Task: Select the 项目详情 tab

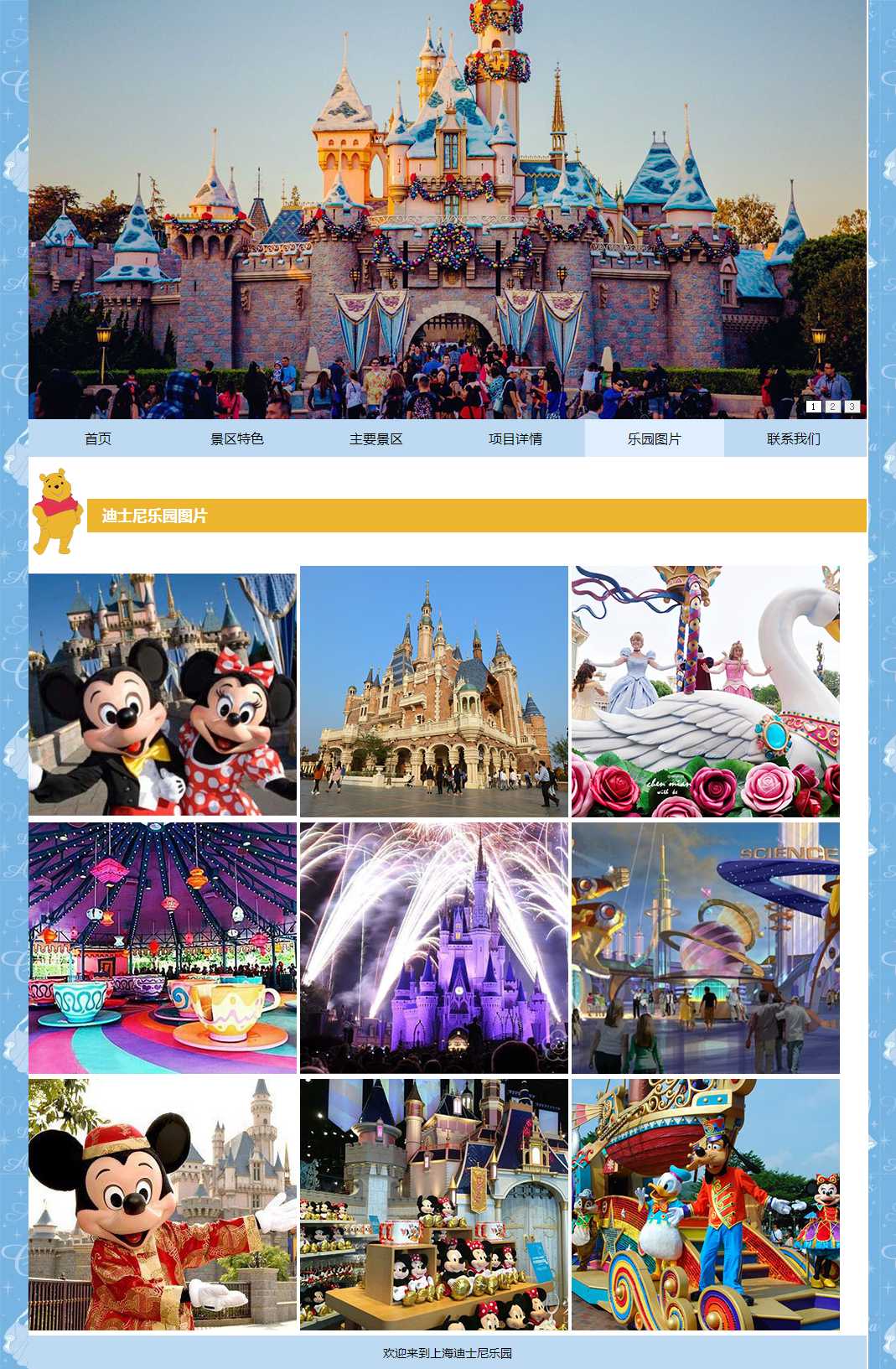Action: (515, 438)
